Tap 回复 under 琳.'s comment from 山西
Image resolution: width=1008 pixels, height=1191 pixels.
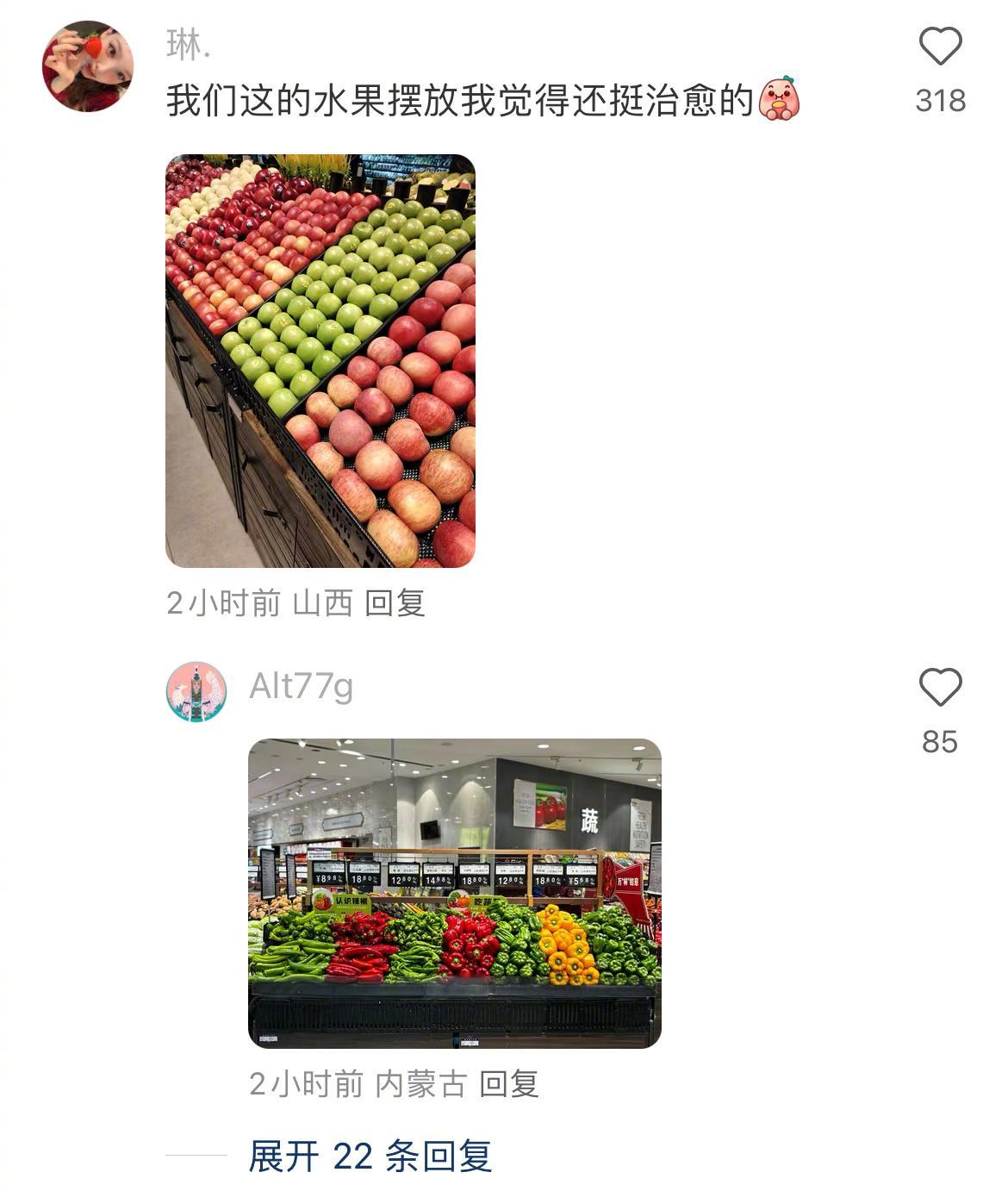[395, 603]
